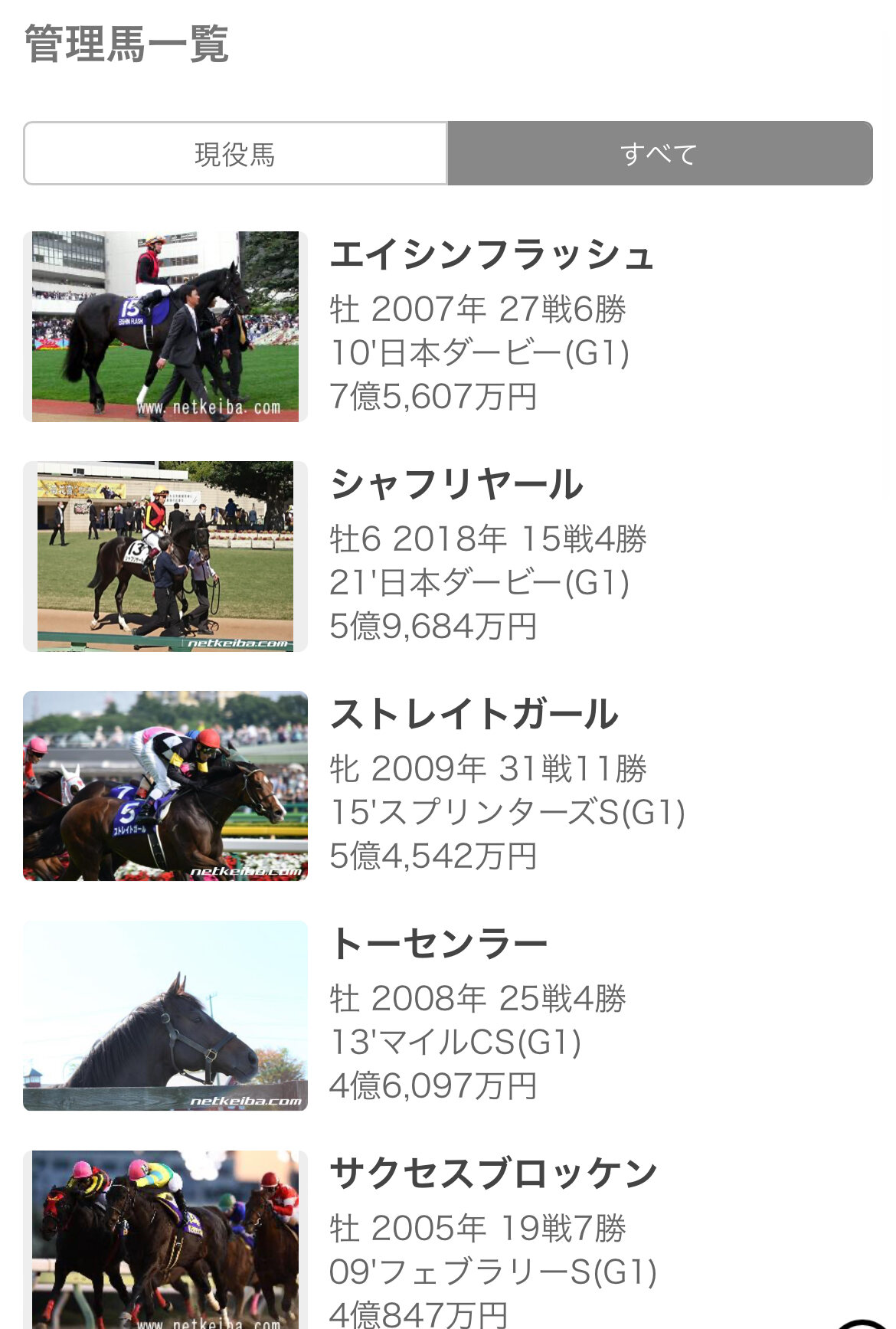Open トーセンラー horse details
This screenshot has width=896, height=1329.
pyautogui.click(x=438, y=944)
